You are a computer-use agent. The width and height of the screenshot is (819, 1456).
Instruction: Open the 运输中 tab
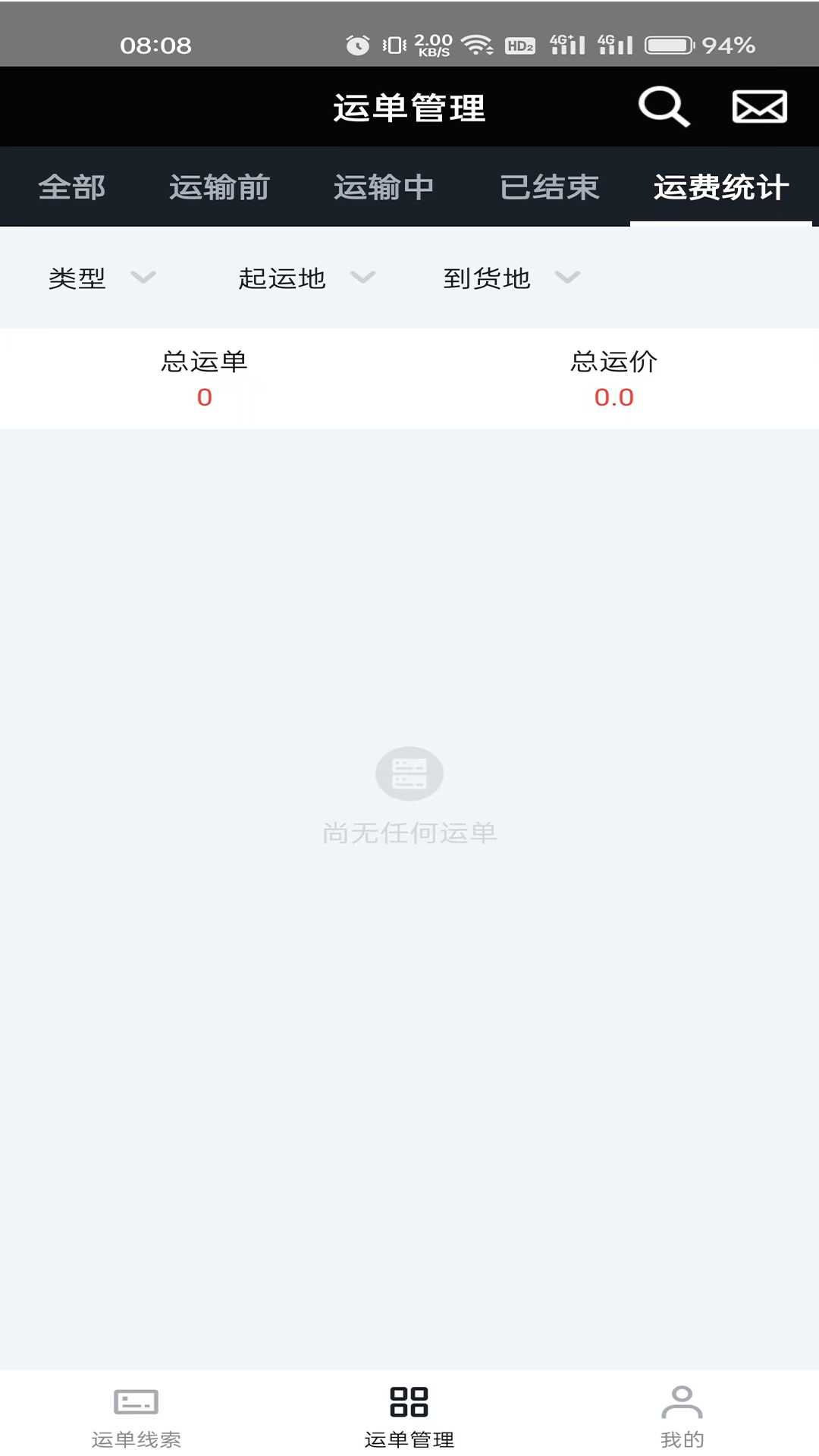[383, 187]
